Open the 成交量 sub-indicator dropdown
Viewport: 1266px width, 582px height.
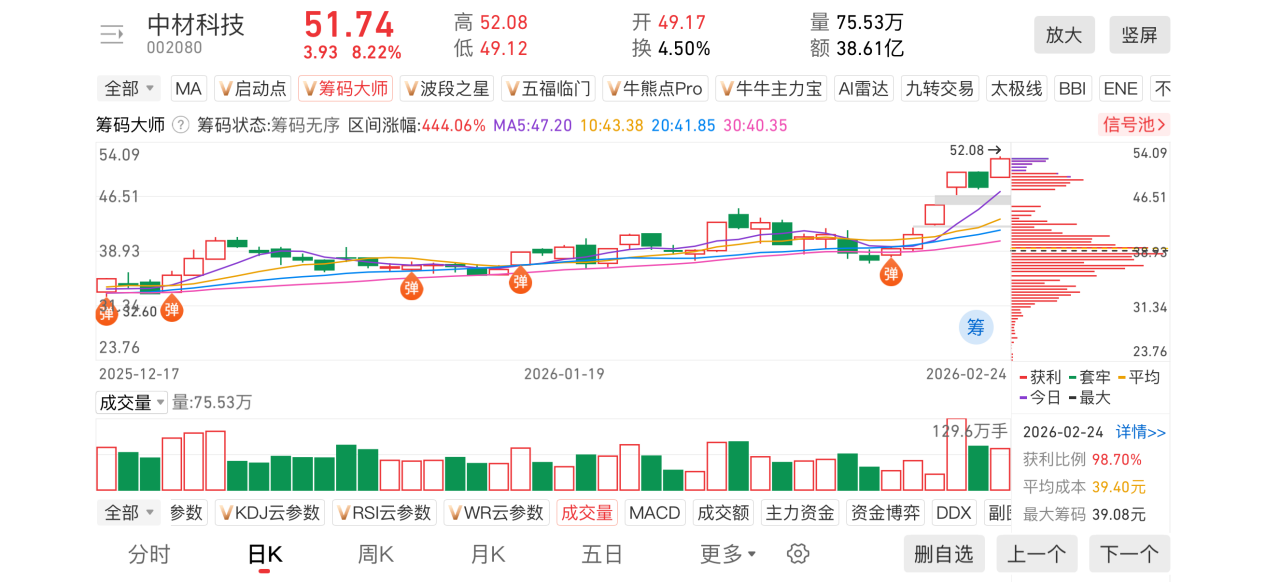pyautogui.click(x=131, y=403)
